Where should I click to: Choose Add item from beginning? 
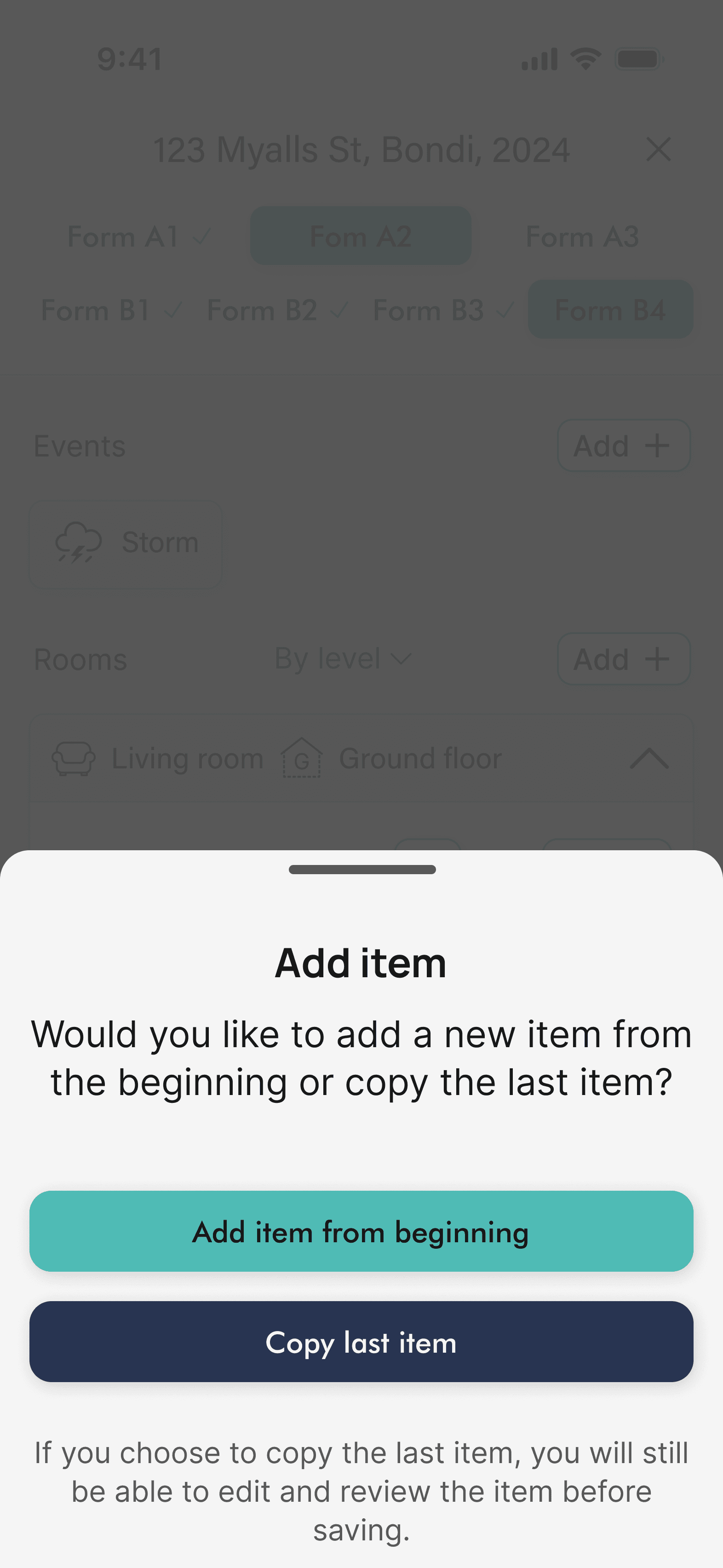tap(361, 1231)
